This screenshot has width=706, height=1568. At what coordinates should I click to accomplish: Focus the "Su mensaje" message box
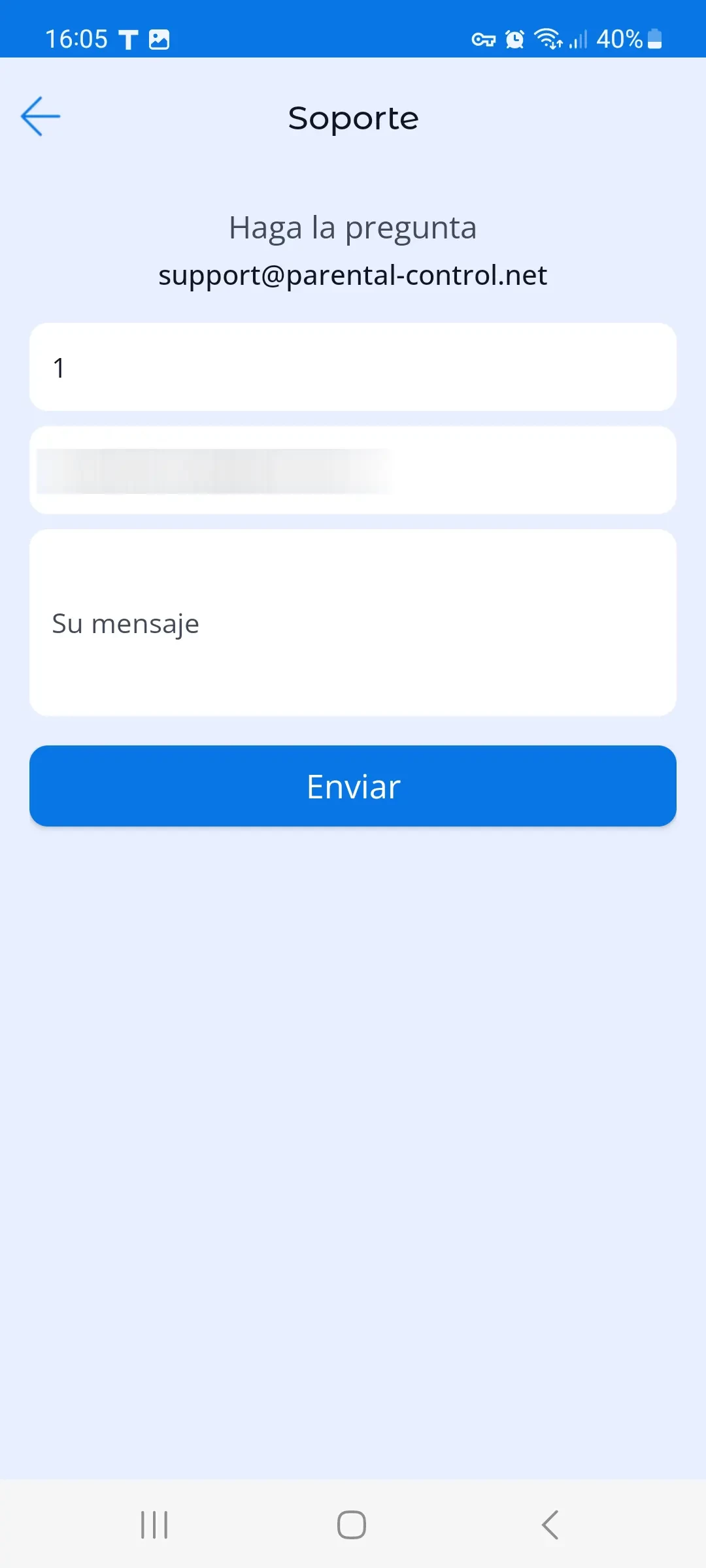[353, 623]
